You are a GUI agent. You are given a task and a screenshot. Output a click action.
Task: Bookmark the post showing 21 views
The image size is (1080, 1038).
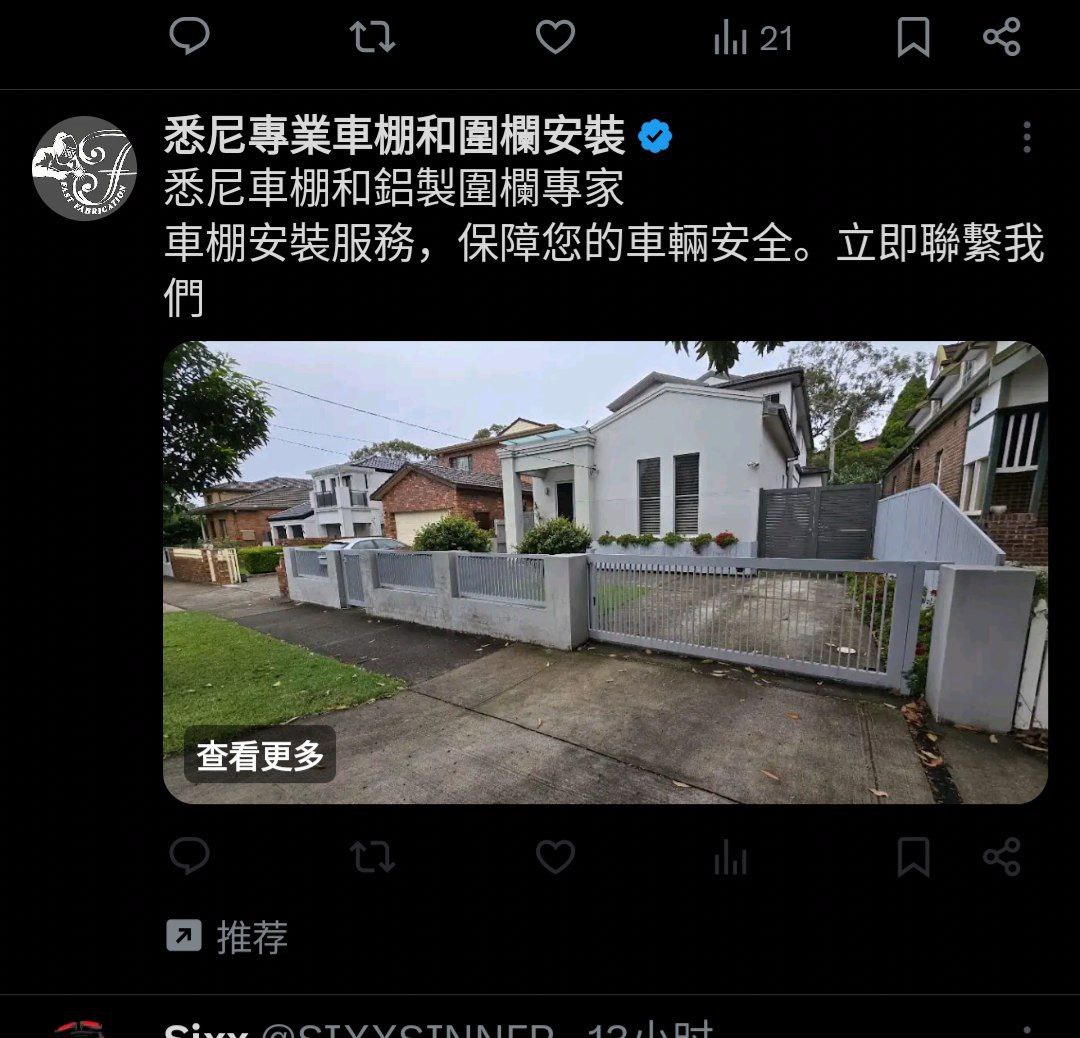[x=912, y=37]
